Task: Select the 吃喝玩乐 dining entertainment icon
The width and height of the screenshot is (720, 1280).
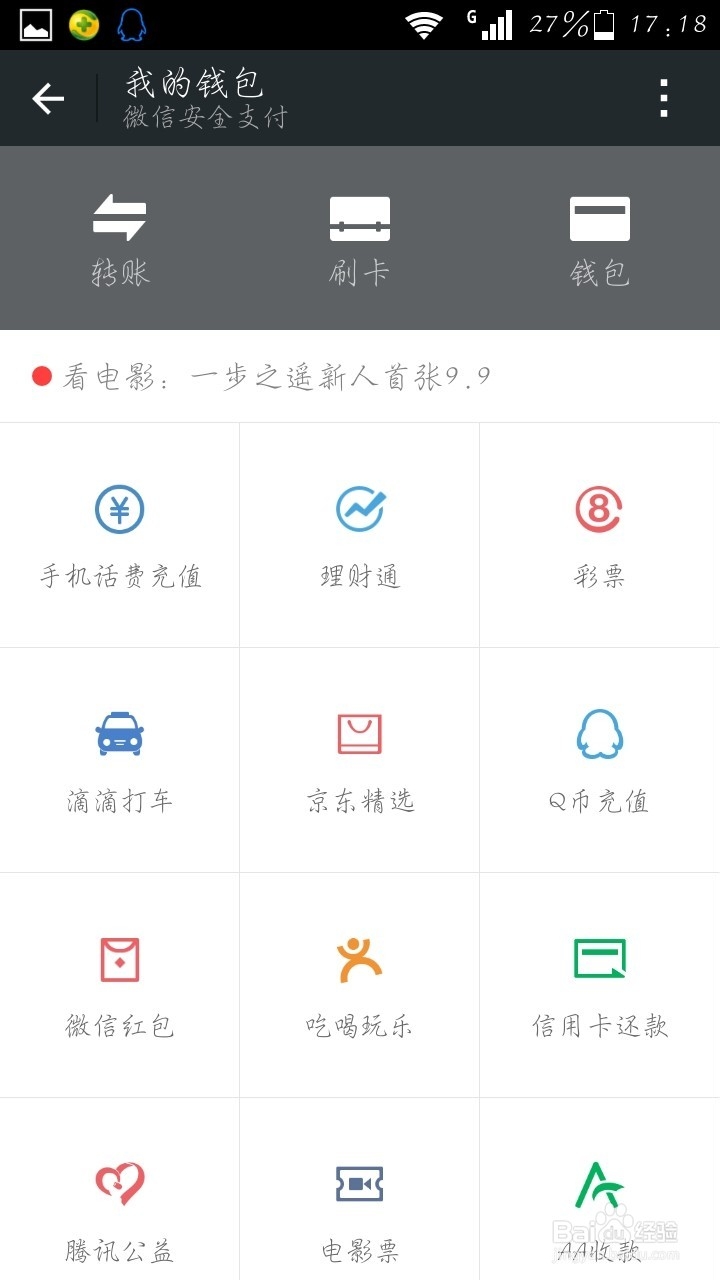Action: [359, 983]
